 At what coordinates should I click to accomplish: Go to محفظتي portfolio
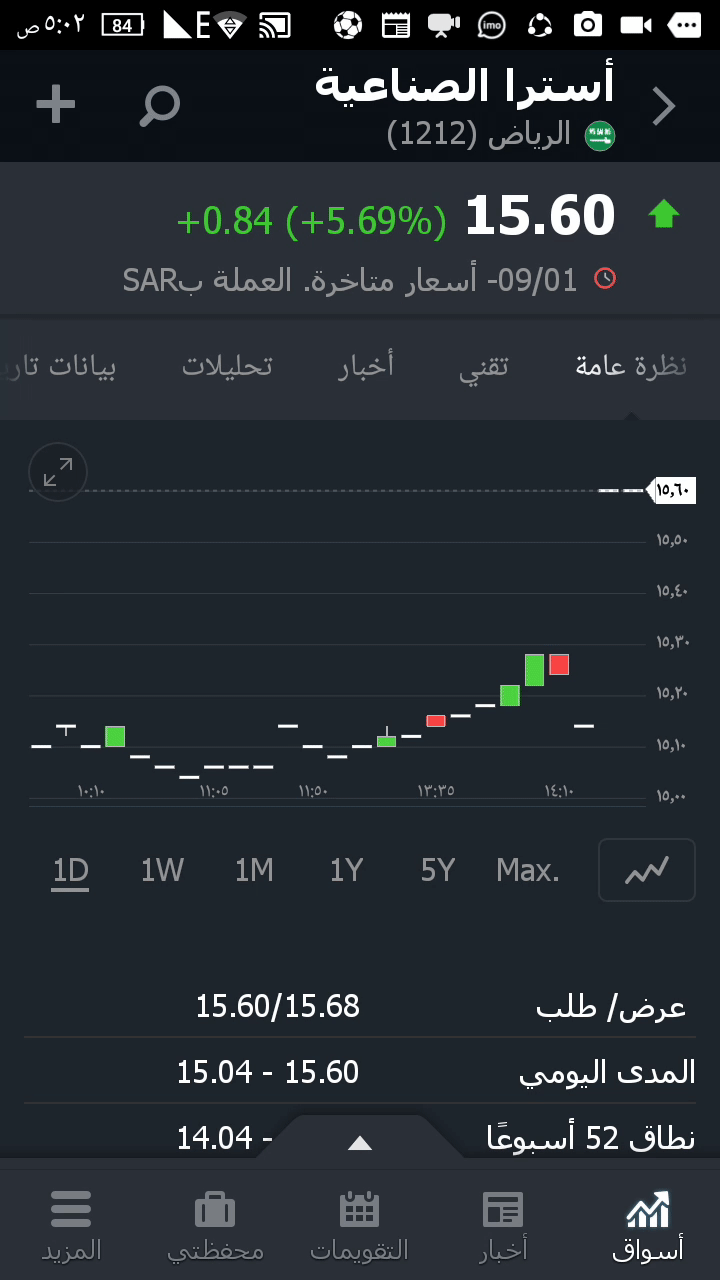(215, 1225)
